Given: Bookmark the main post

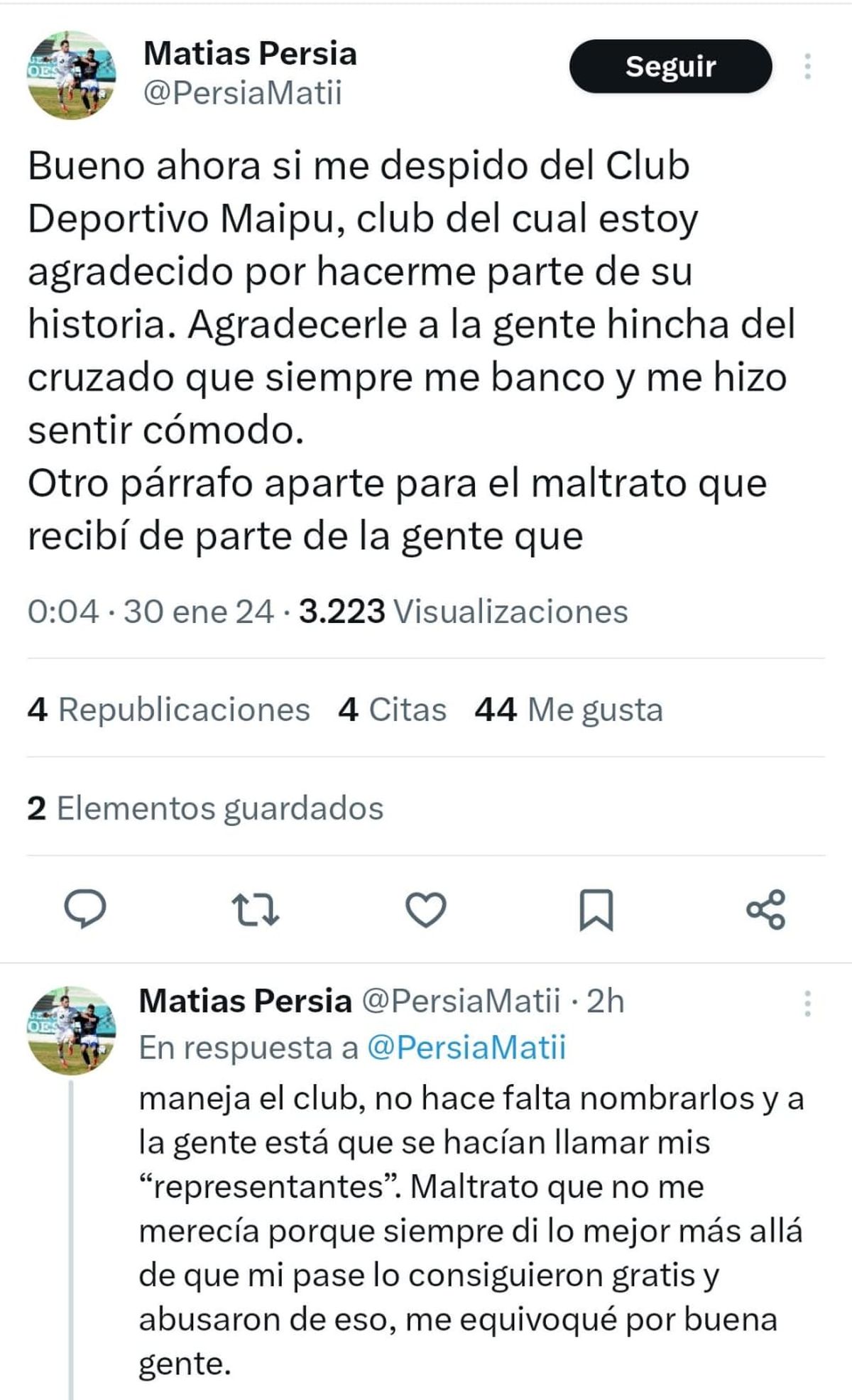Looking at the screenshot, I should pos(596,909).
